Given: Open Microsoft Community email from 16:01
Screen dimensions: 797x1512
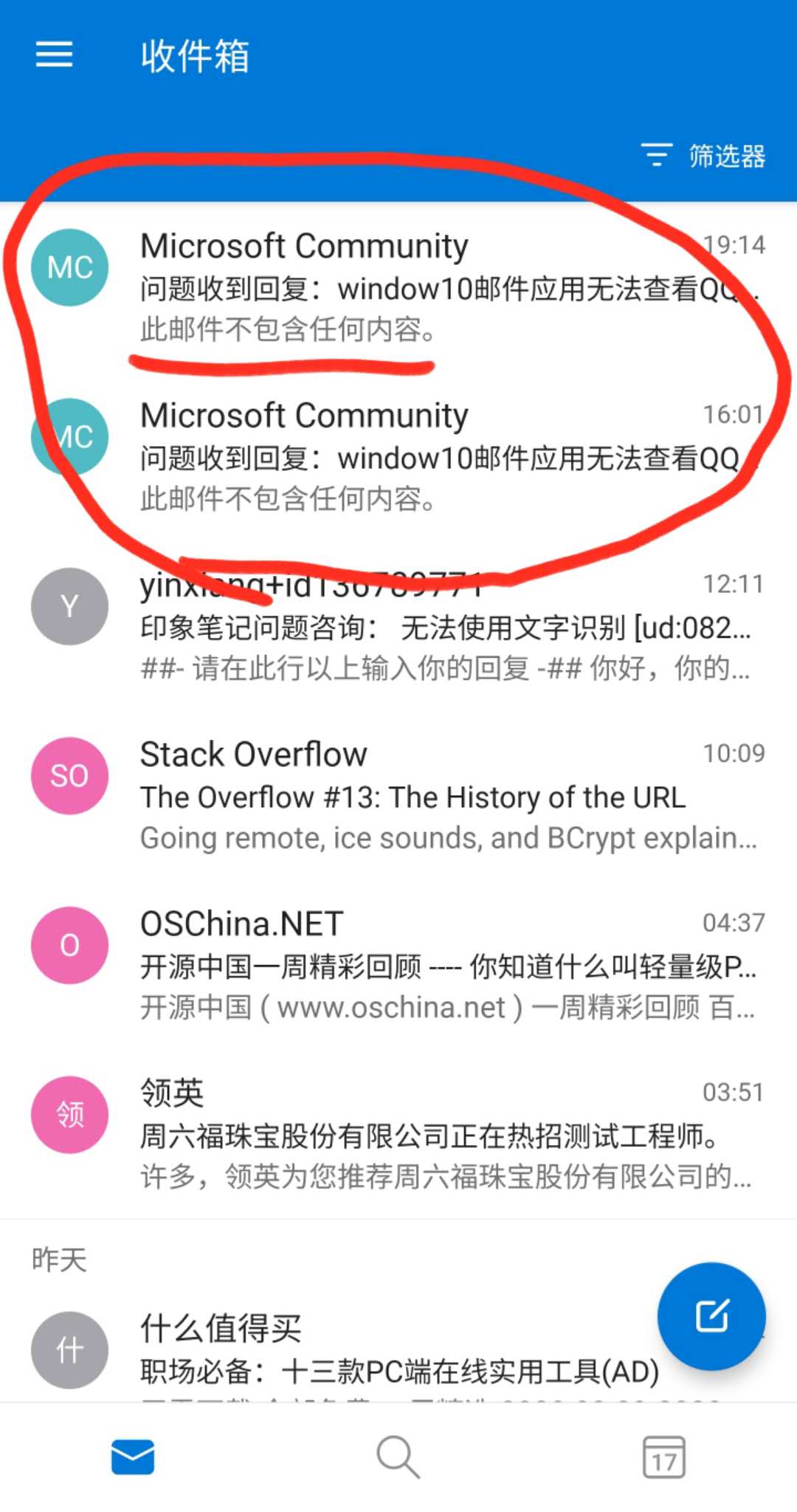Looking at the screenshot, I should [x=398, y=456].
